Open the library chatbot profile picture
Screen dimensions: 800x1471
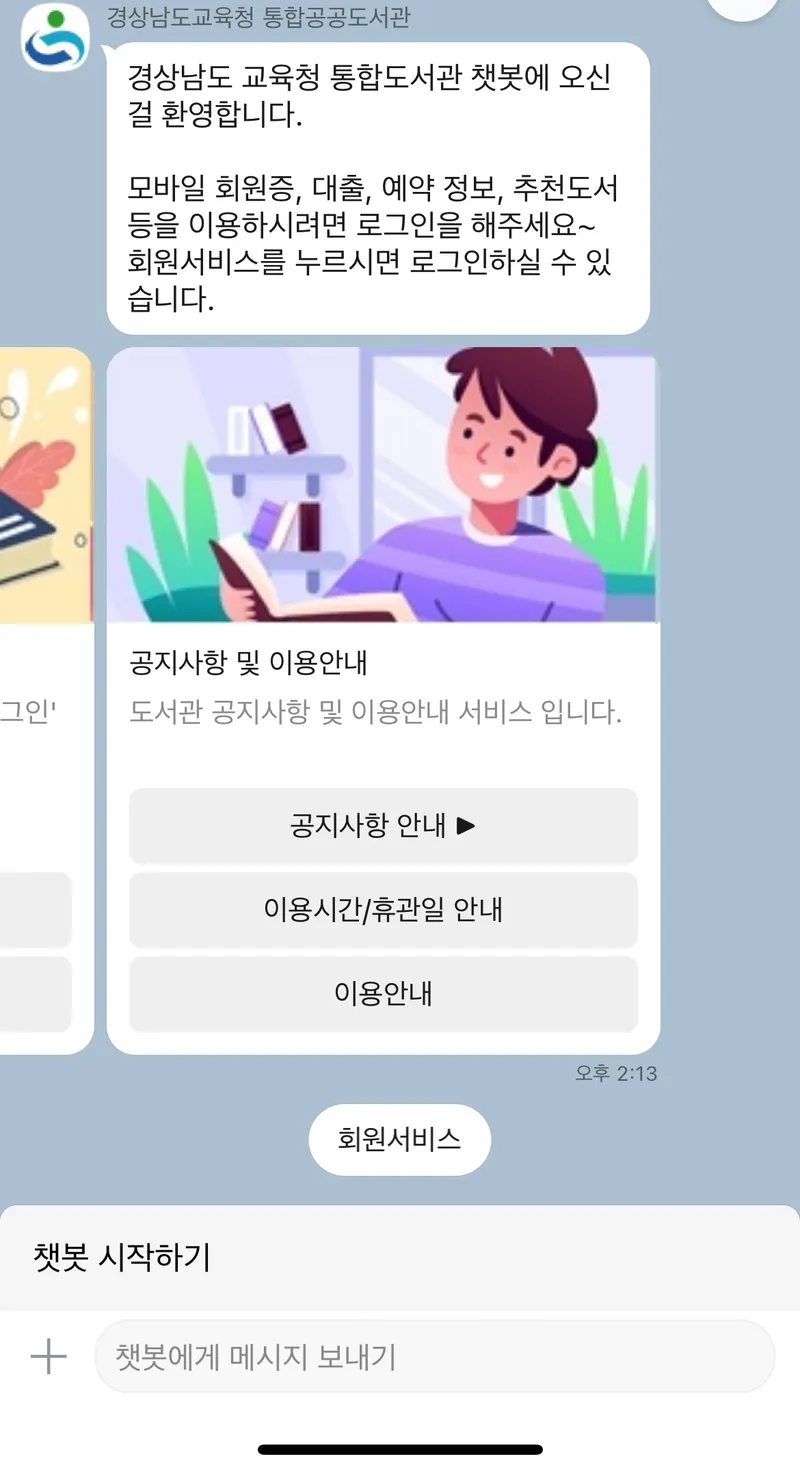point(56,38)
